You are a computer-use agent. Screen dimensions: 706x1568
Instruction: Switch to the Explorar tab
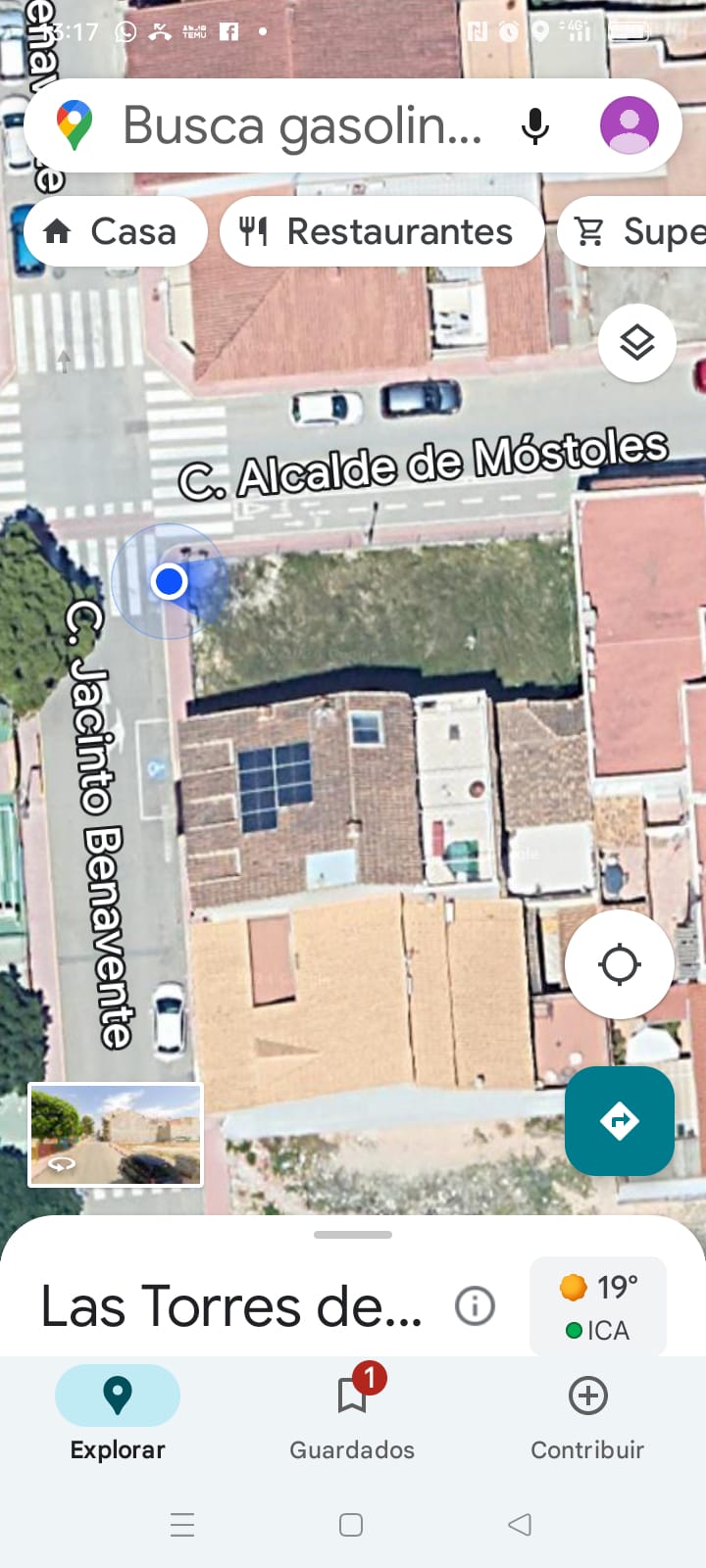pyautogui.click(x=118, y=1413)
